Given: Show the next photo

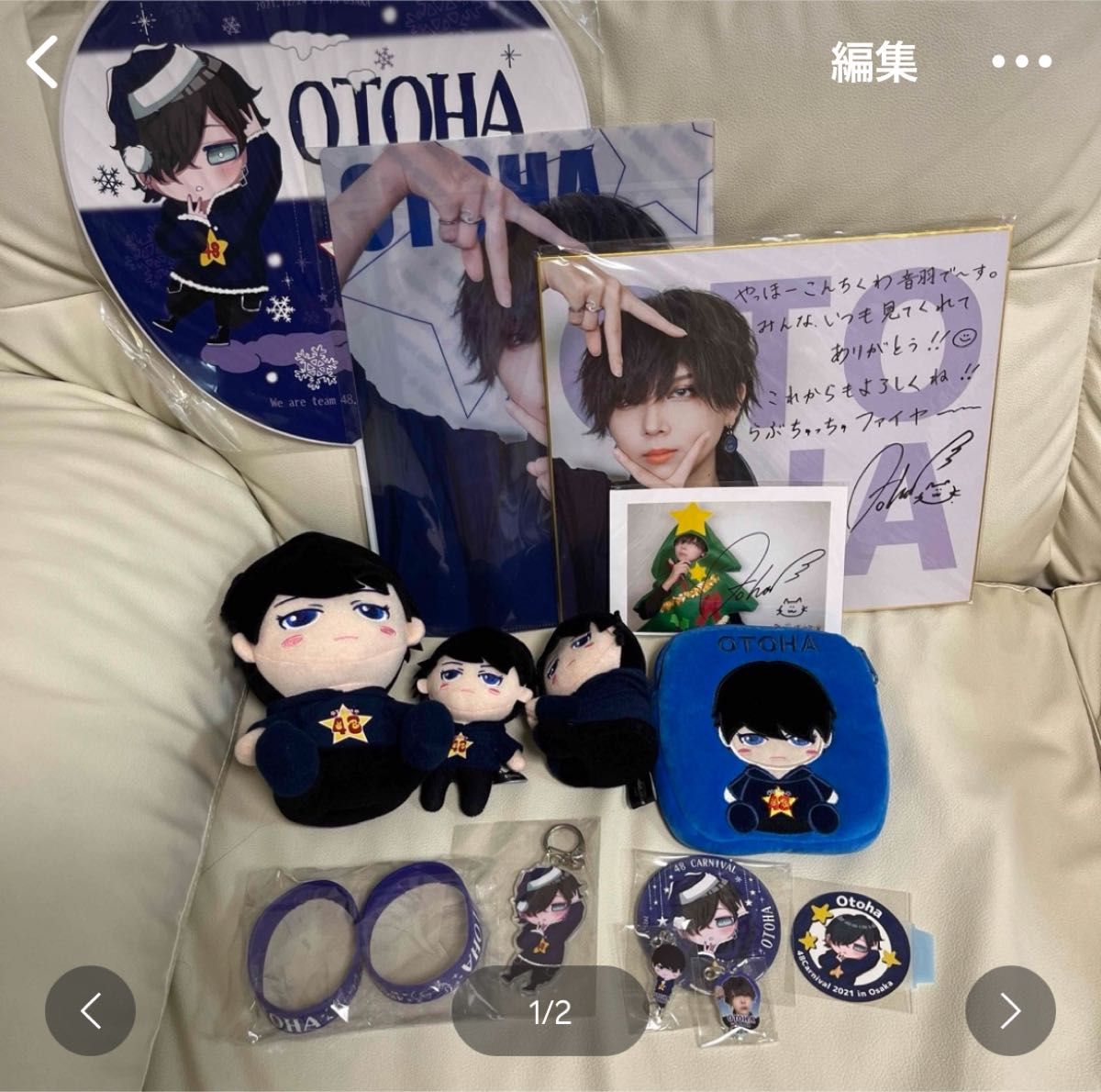Looking at the screenshot, I should (x=1010, y=1011).
